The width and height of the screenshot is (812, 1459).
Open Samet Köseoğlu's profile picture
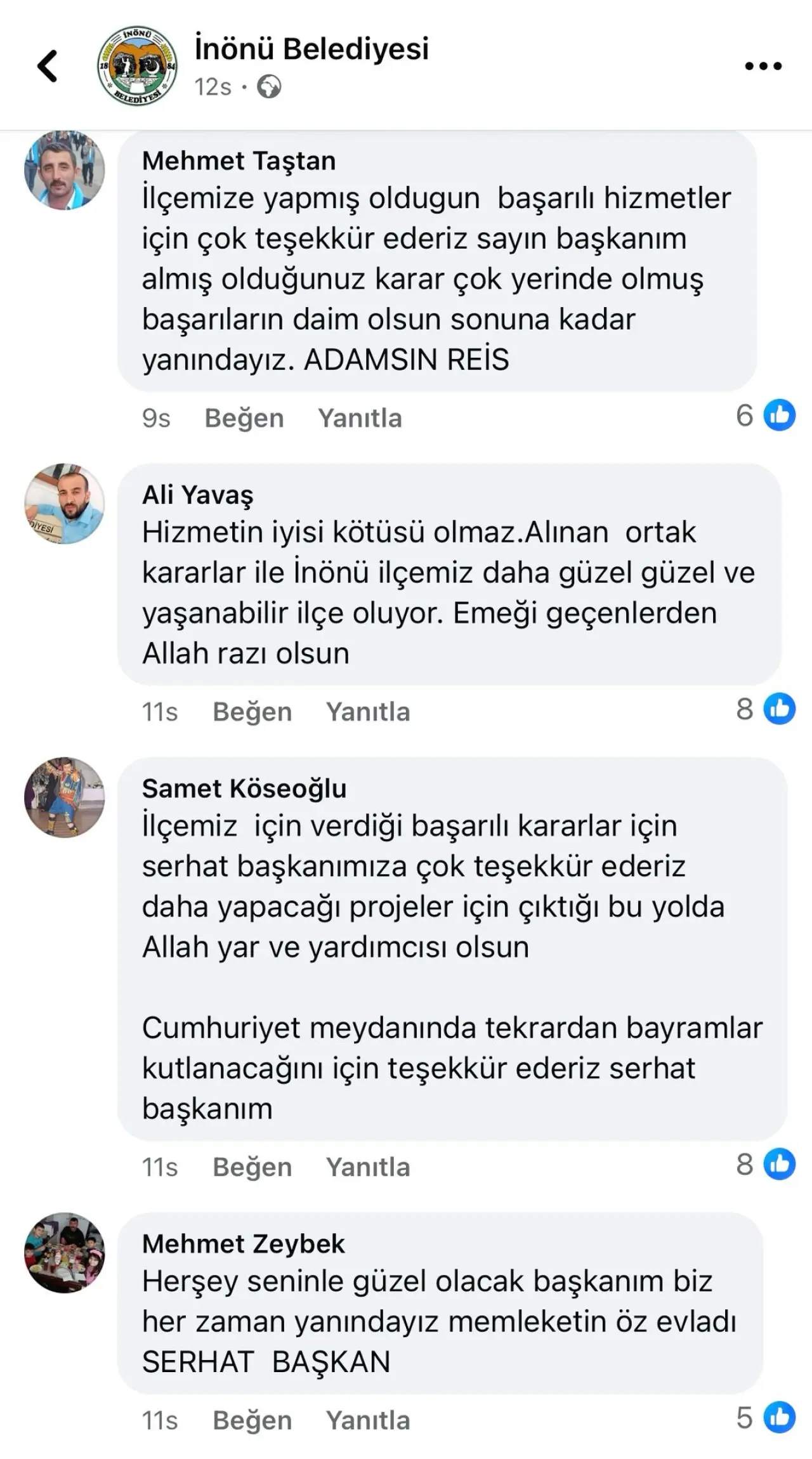pyautogui.click(x=64, y=797)
